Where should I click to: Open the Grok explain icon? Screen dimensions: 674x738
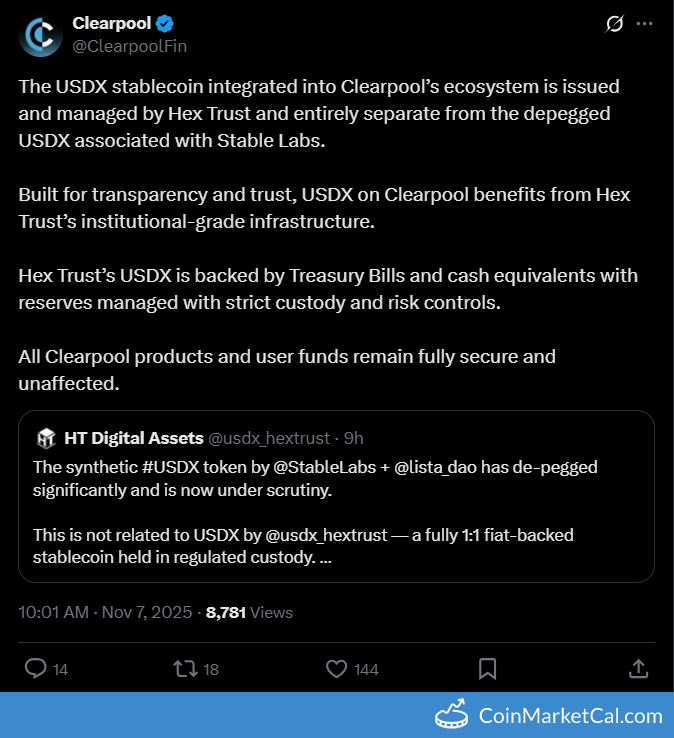coord(615,23)
